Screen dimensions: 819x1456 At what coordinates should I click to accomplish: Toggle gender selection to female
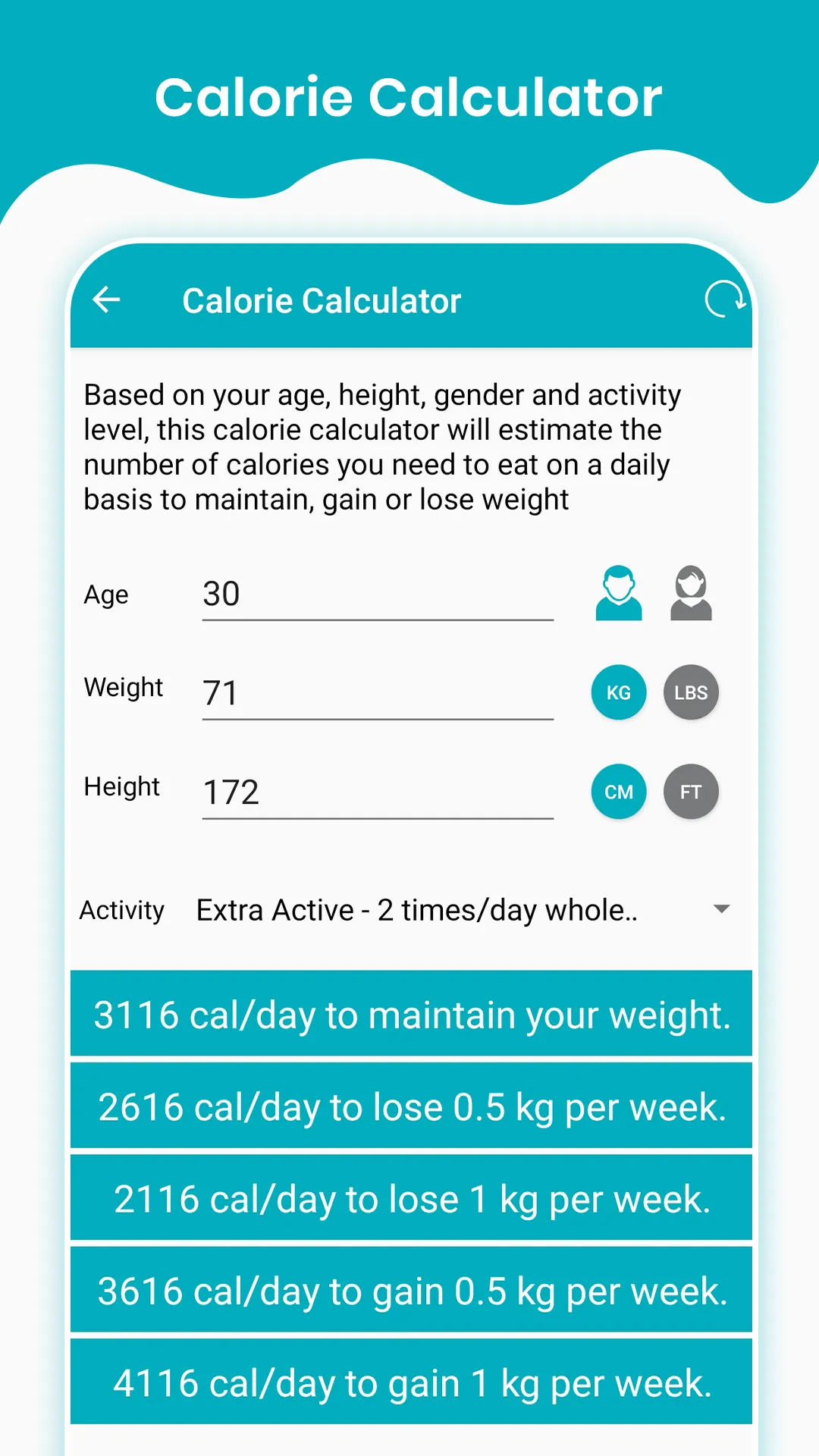690,594
